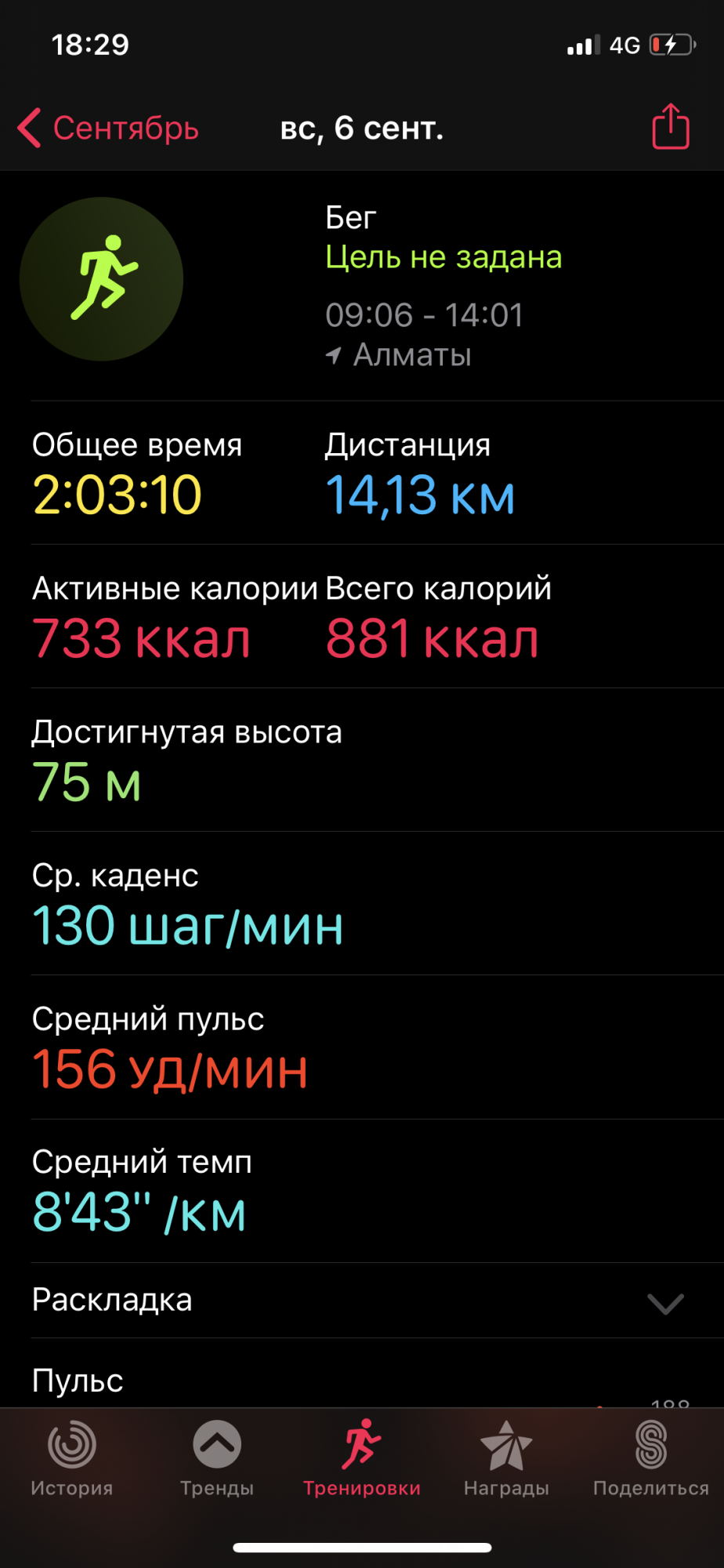Share this workout via the share icon
The height and width of the screenshot is (1568, 724).
[x=671, y=126]
